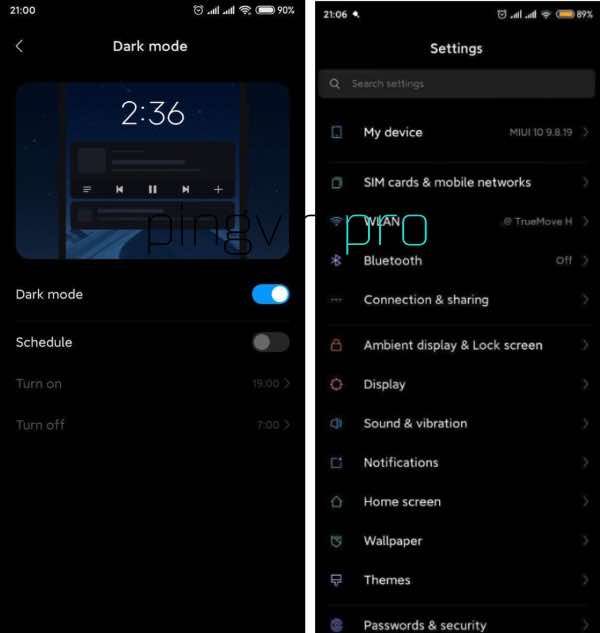Viewport: 600px width, 633px height.
Task: Enable the Schedule switch
Action: pos(270,342)
